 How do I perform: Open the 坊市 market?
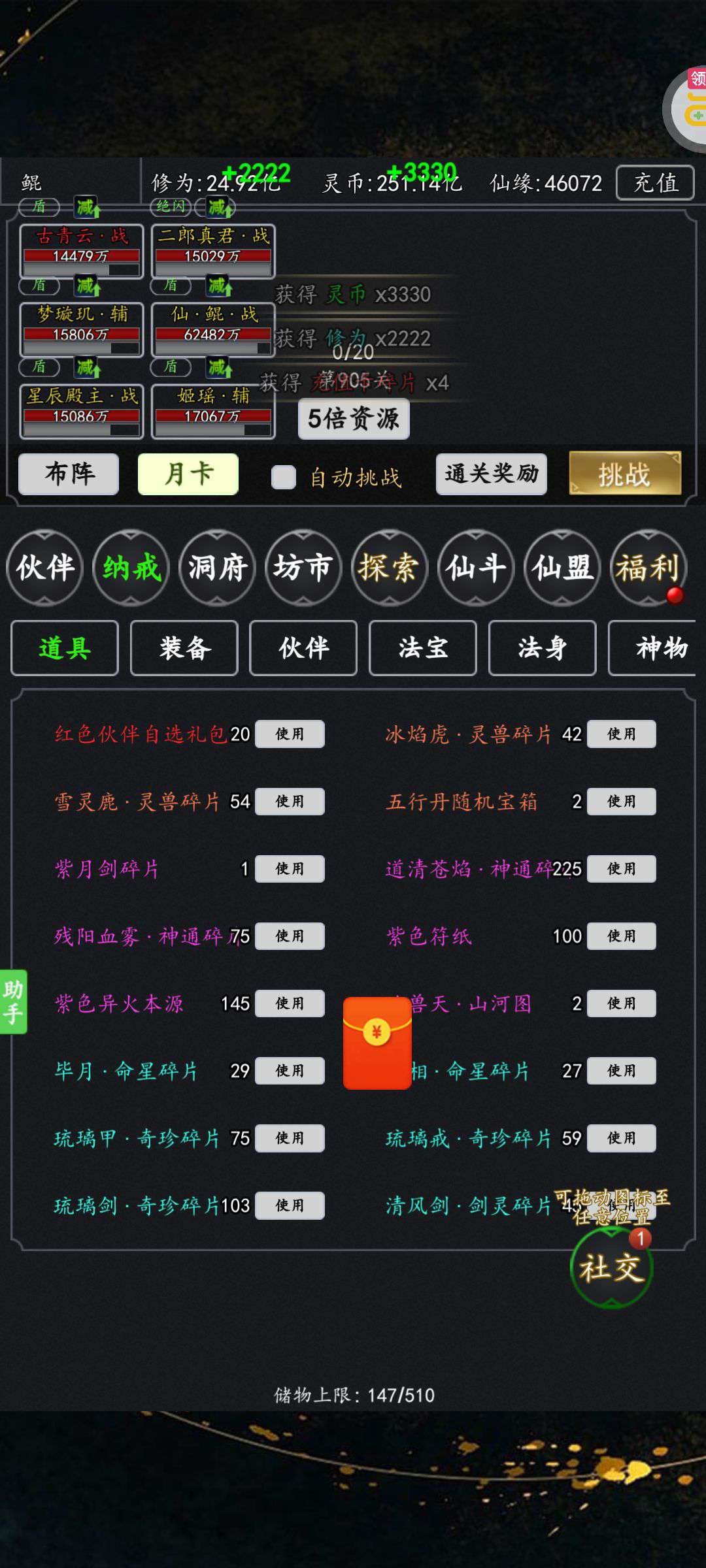tap(303, 567)
